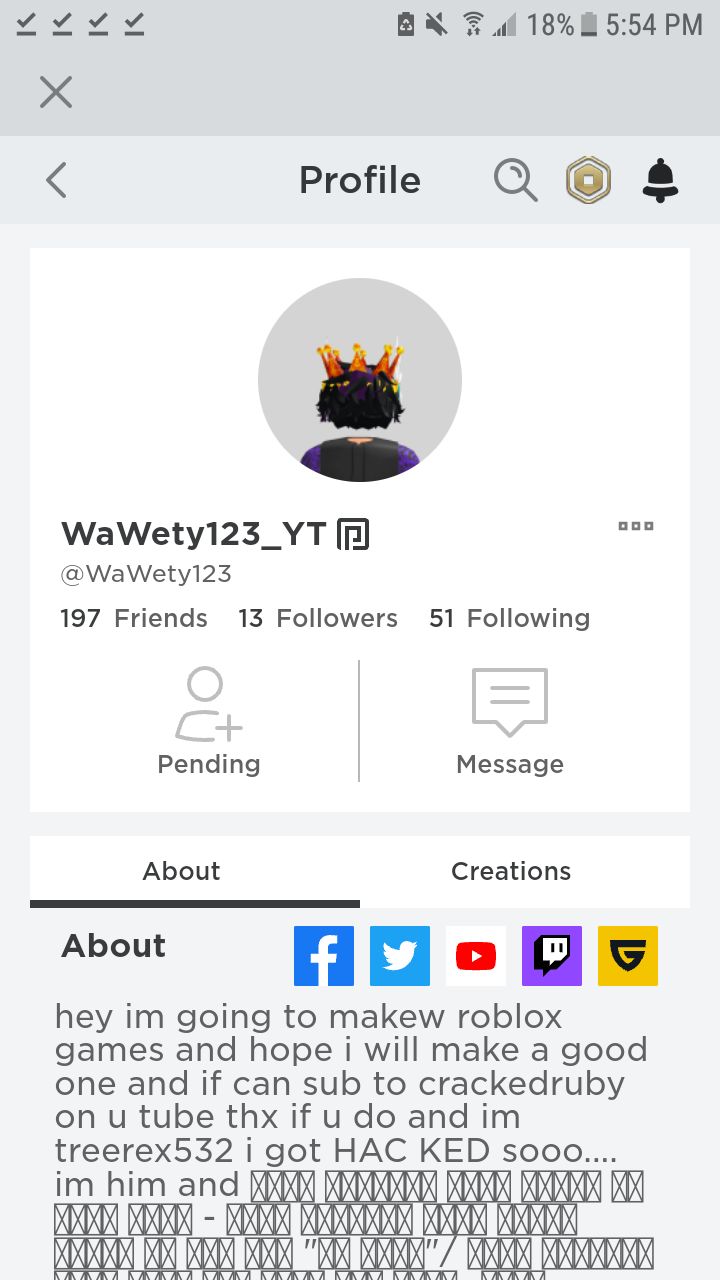The image size is (720, 1280).
Task: View the 197 Friends list
Action: click(134, 619)
